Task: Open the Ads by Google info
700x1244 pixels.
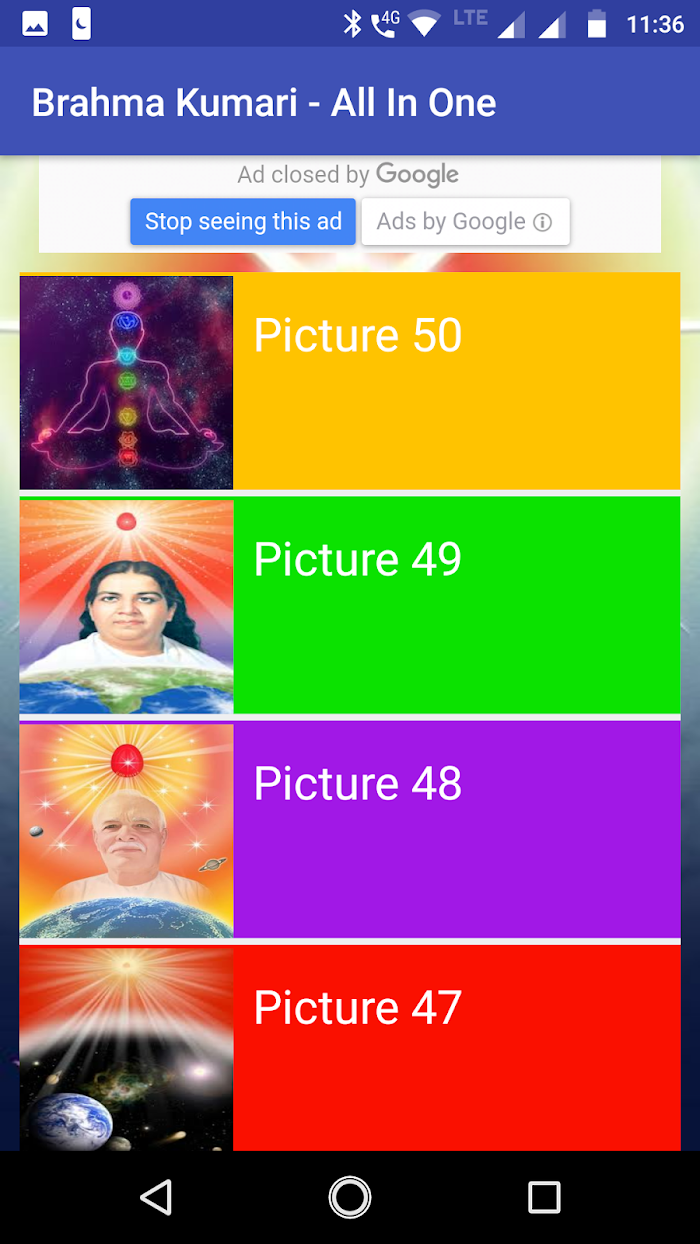Action: (x=465, y=221)
